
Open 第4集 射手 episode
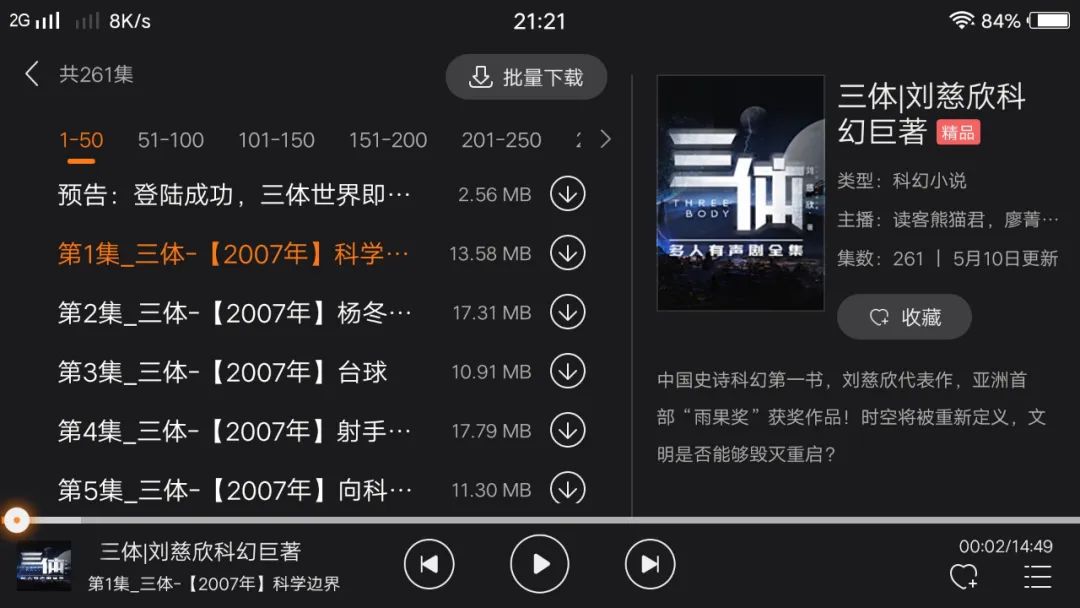pyautogui.click(x=235, y=431)
